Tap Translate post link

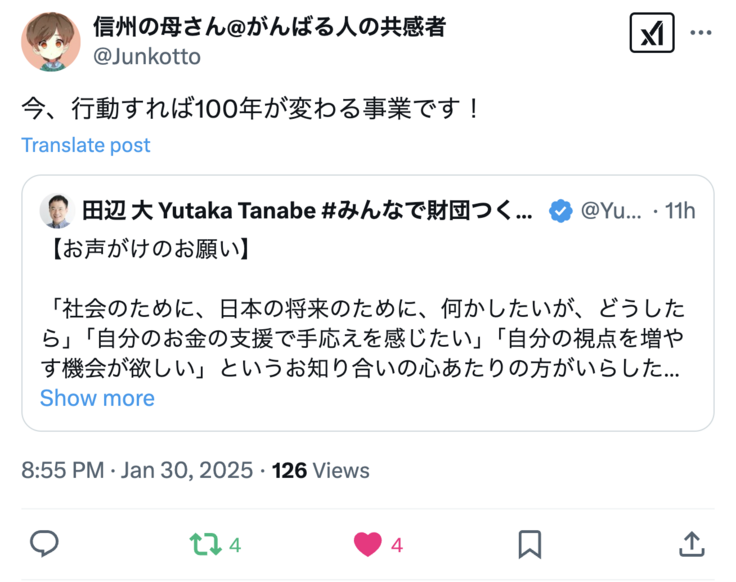tap(86, 145)
